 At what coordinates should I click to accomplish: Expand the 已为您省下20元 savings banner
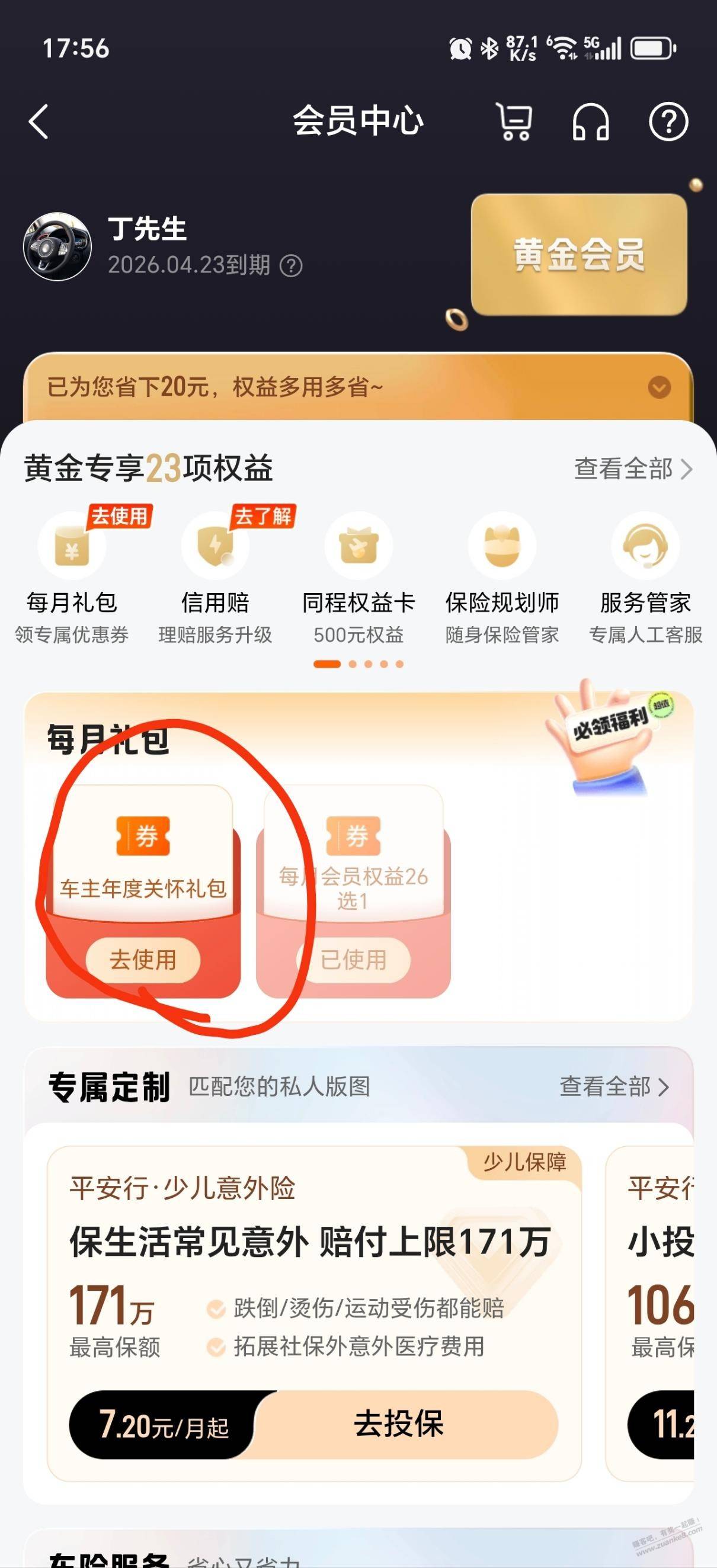tap(658, 387)
